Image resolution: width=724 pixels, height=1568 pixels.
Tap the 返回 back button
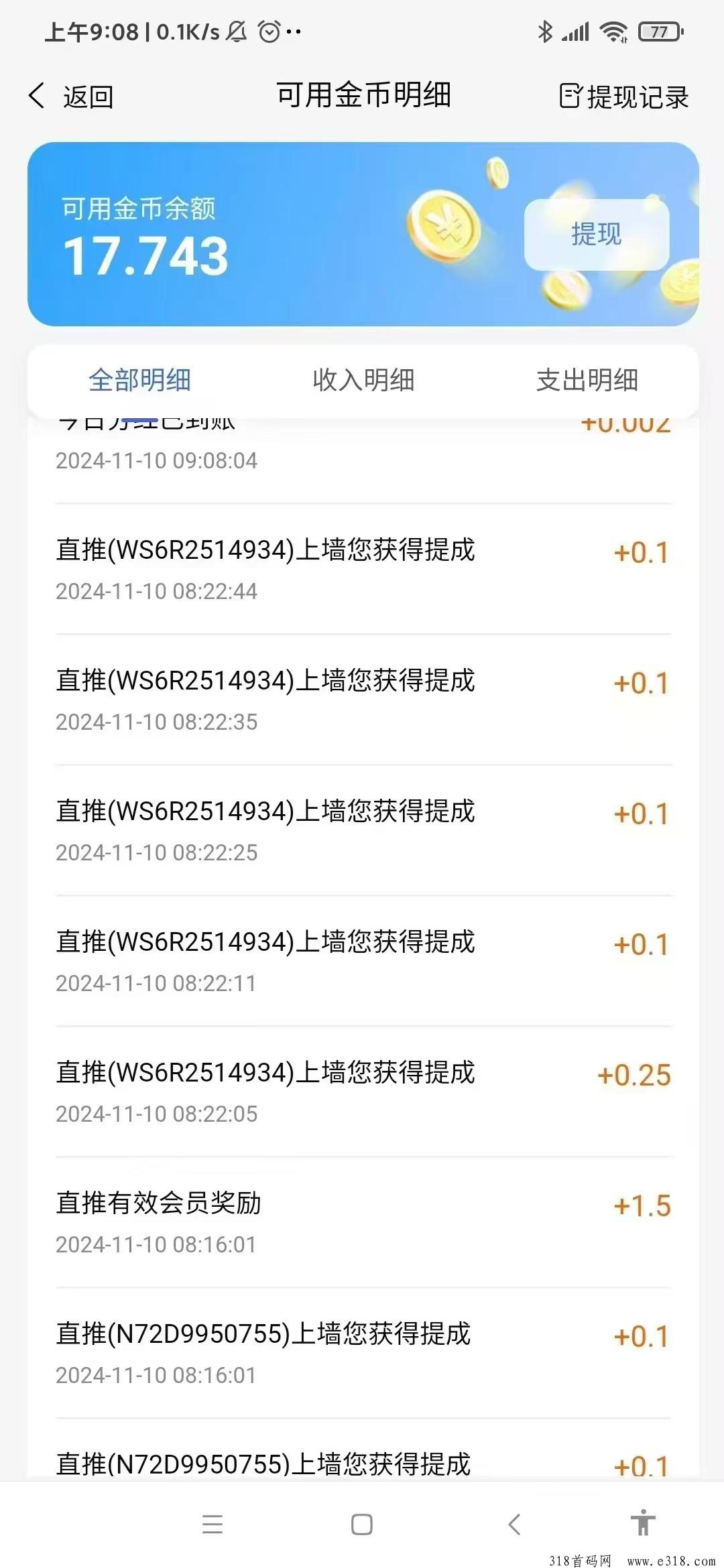[x=71, y=96]
